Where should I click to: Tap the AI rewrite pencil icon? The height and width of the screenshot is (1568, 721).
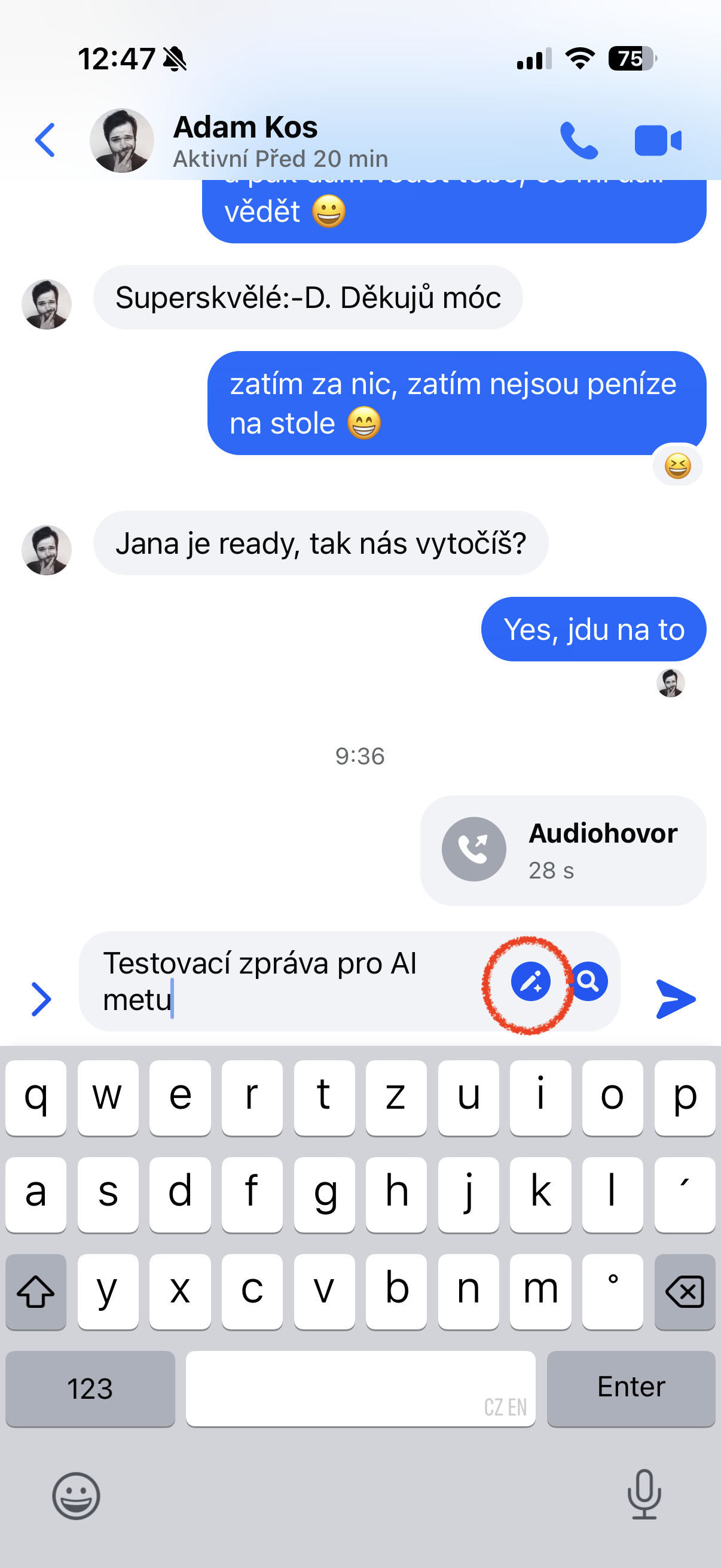coord(530,981)
